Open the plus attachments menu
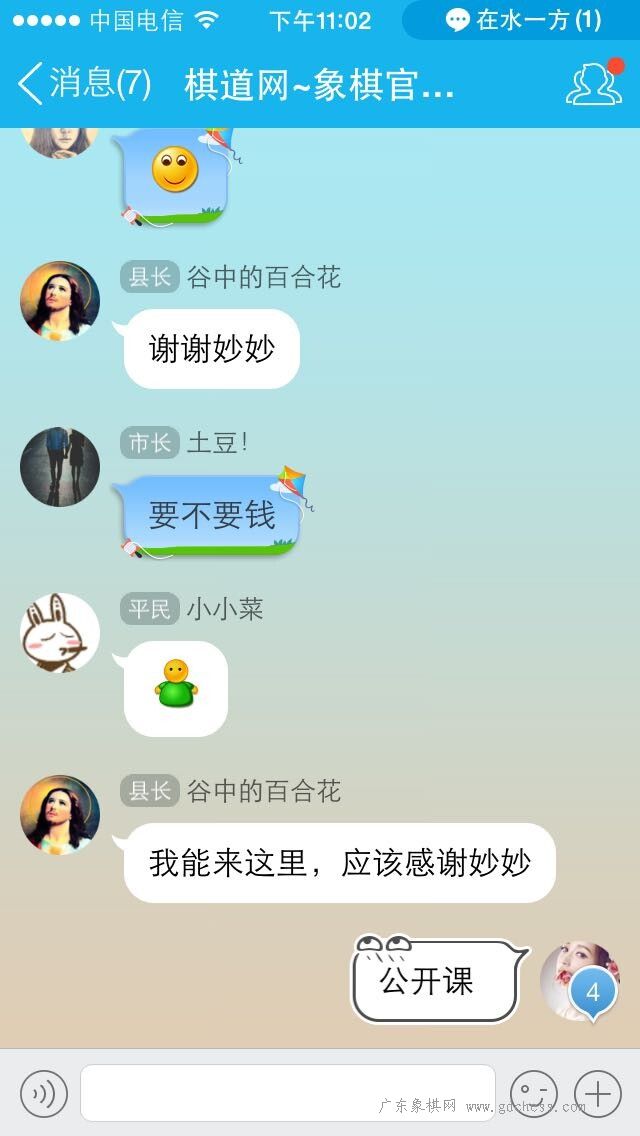 (598, 1093)
